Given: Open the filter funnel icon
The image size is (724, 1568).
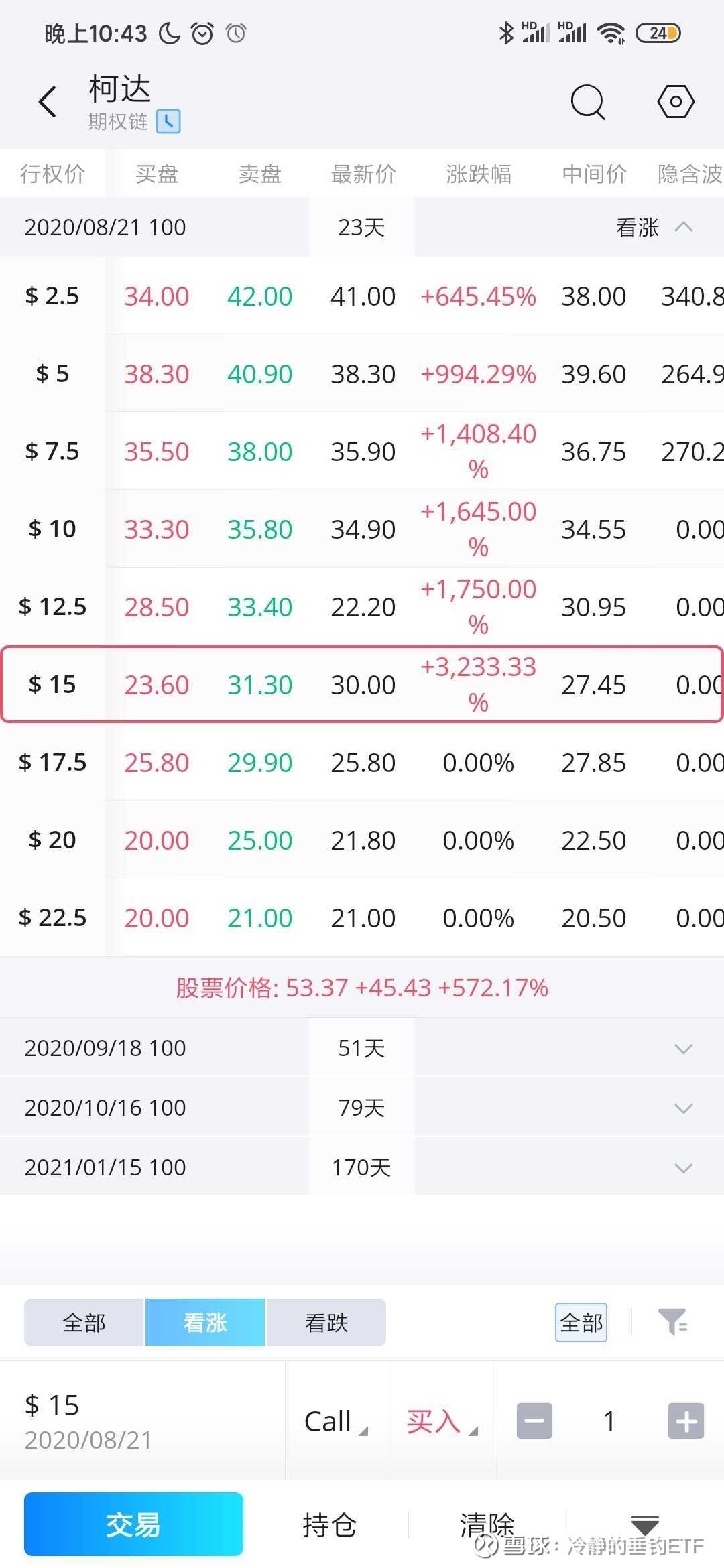Looking at the screenshot, I should coord(672,1322).
